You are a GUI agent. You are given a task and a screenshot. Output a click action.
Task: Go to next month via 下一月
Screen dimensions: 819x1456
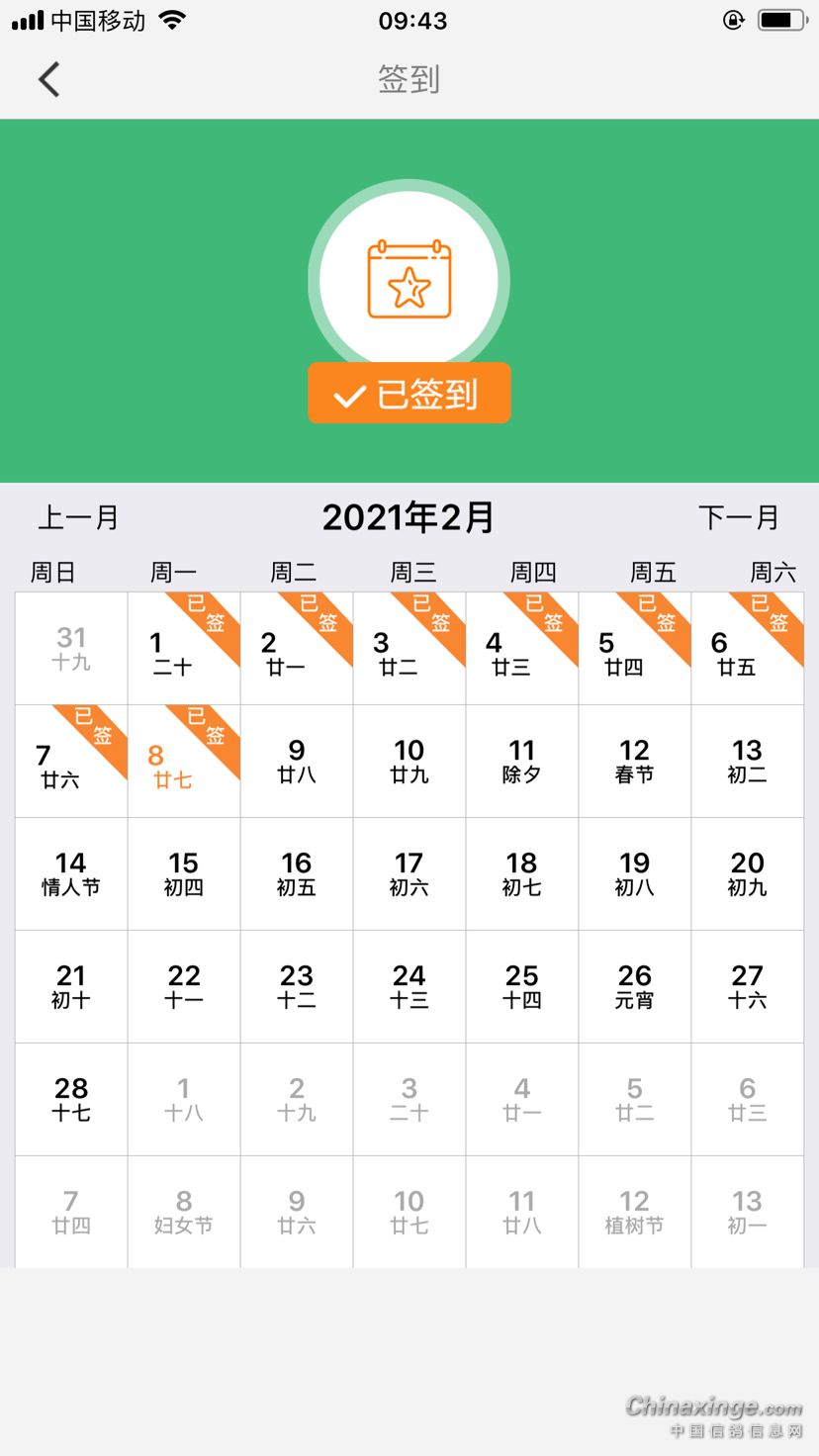[739, 517]
